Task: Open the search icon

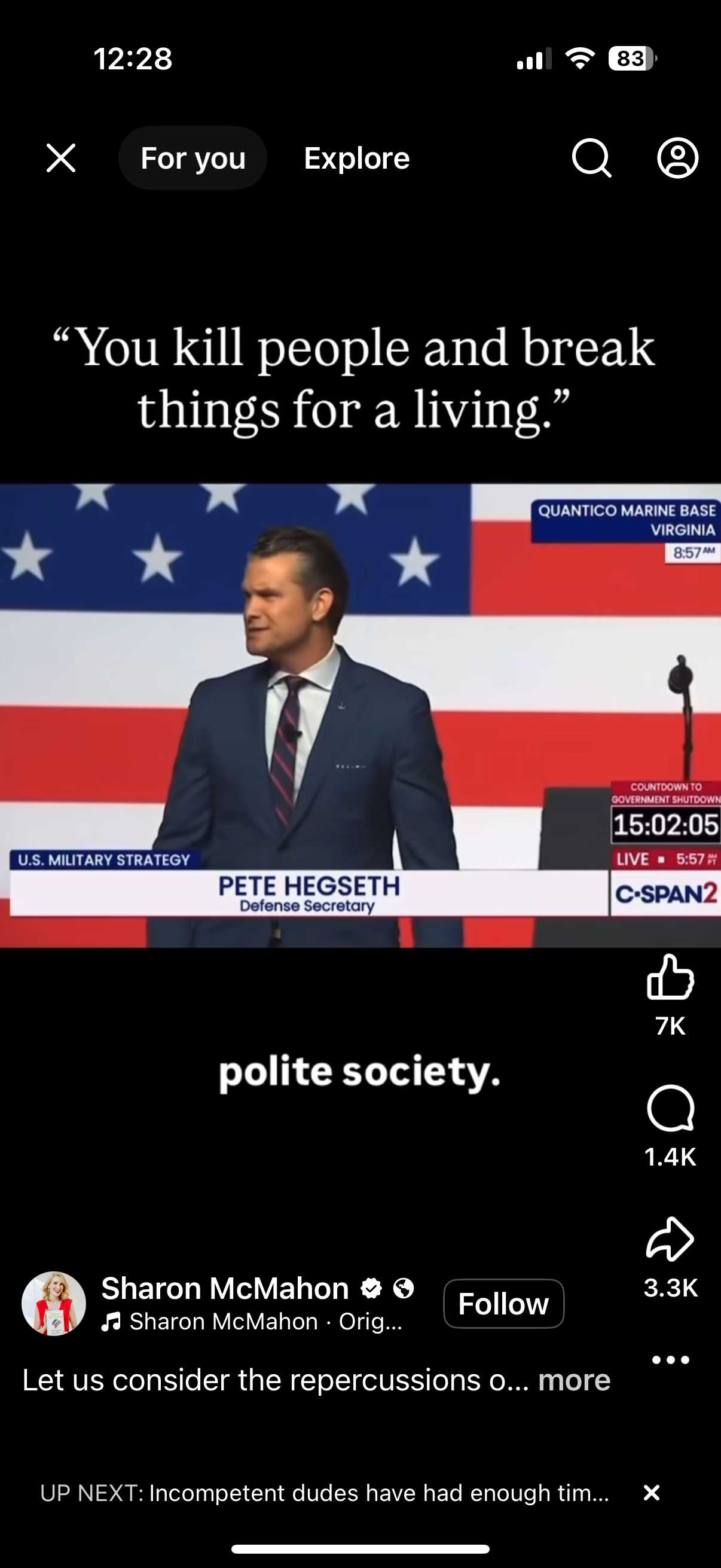Action: (591, 158)
